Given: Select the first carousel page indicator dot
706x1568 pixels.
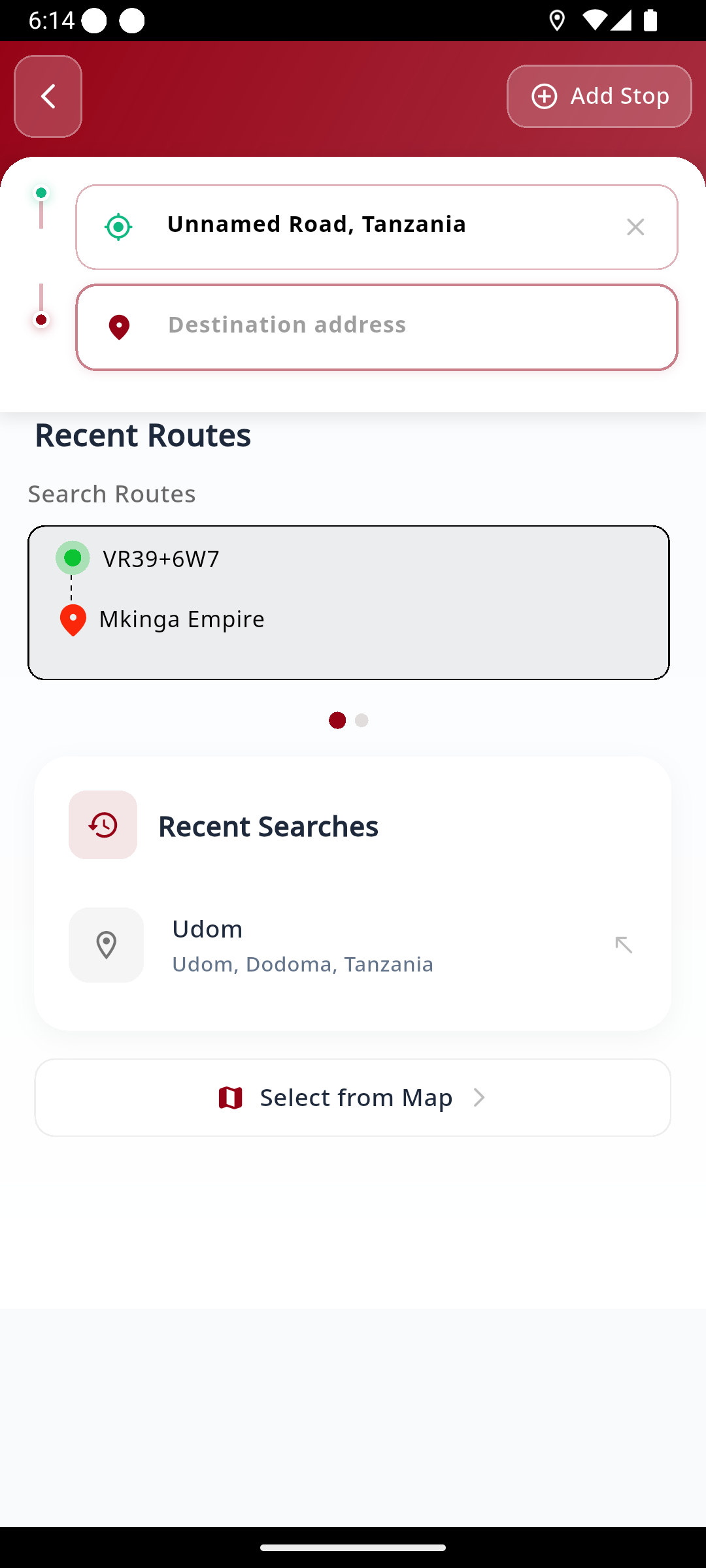Looking at the screenshot, I should tap(338, 720).
